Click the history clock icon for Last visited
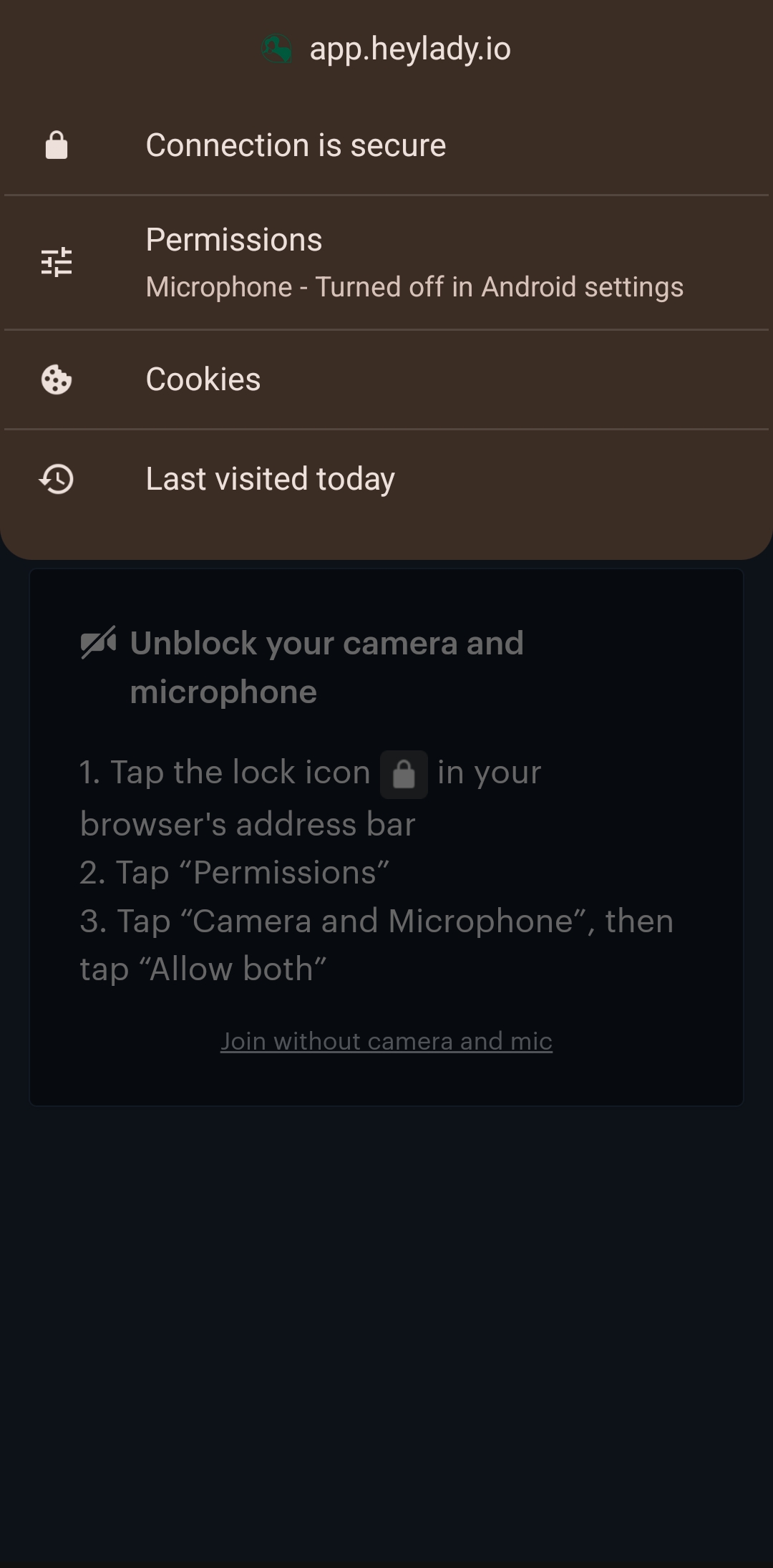Viewport: 773px width, 1568px height. coord(56,478)
